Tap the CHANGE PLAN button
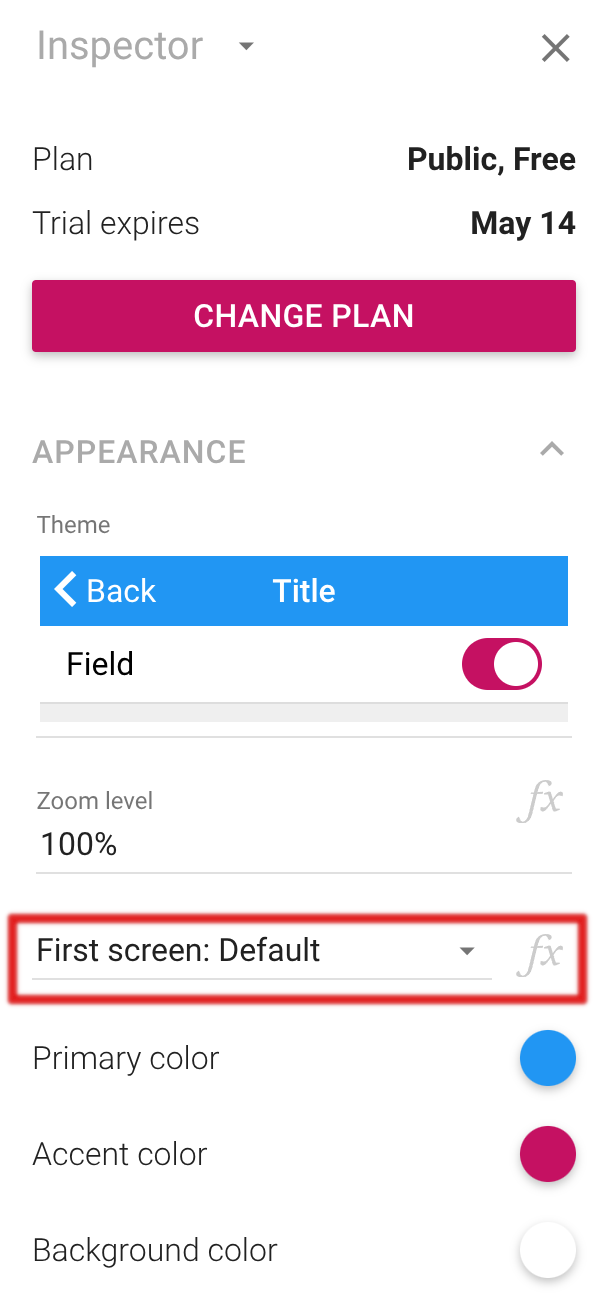Viewport: 608px width, 1313px height. point(304,316)
